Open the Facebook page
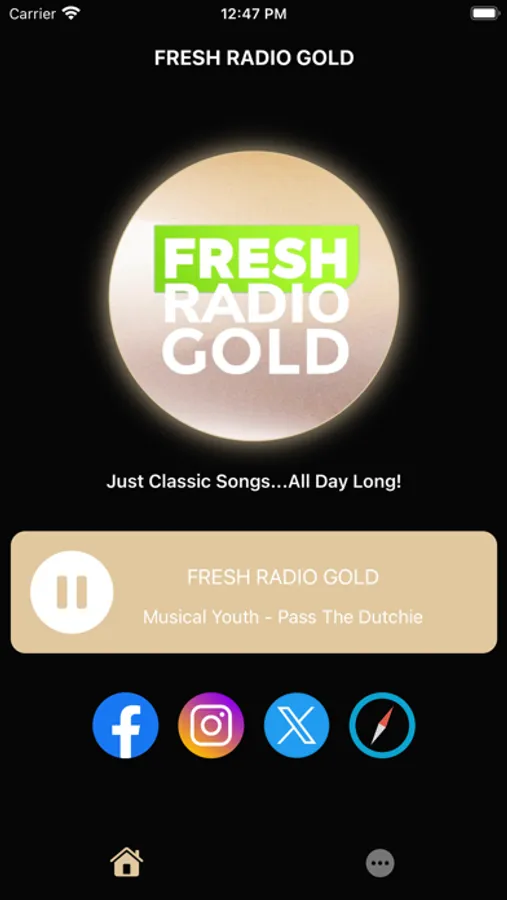Screen dimensions: 507x900 pyautogui.click(x=125, y=726)
